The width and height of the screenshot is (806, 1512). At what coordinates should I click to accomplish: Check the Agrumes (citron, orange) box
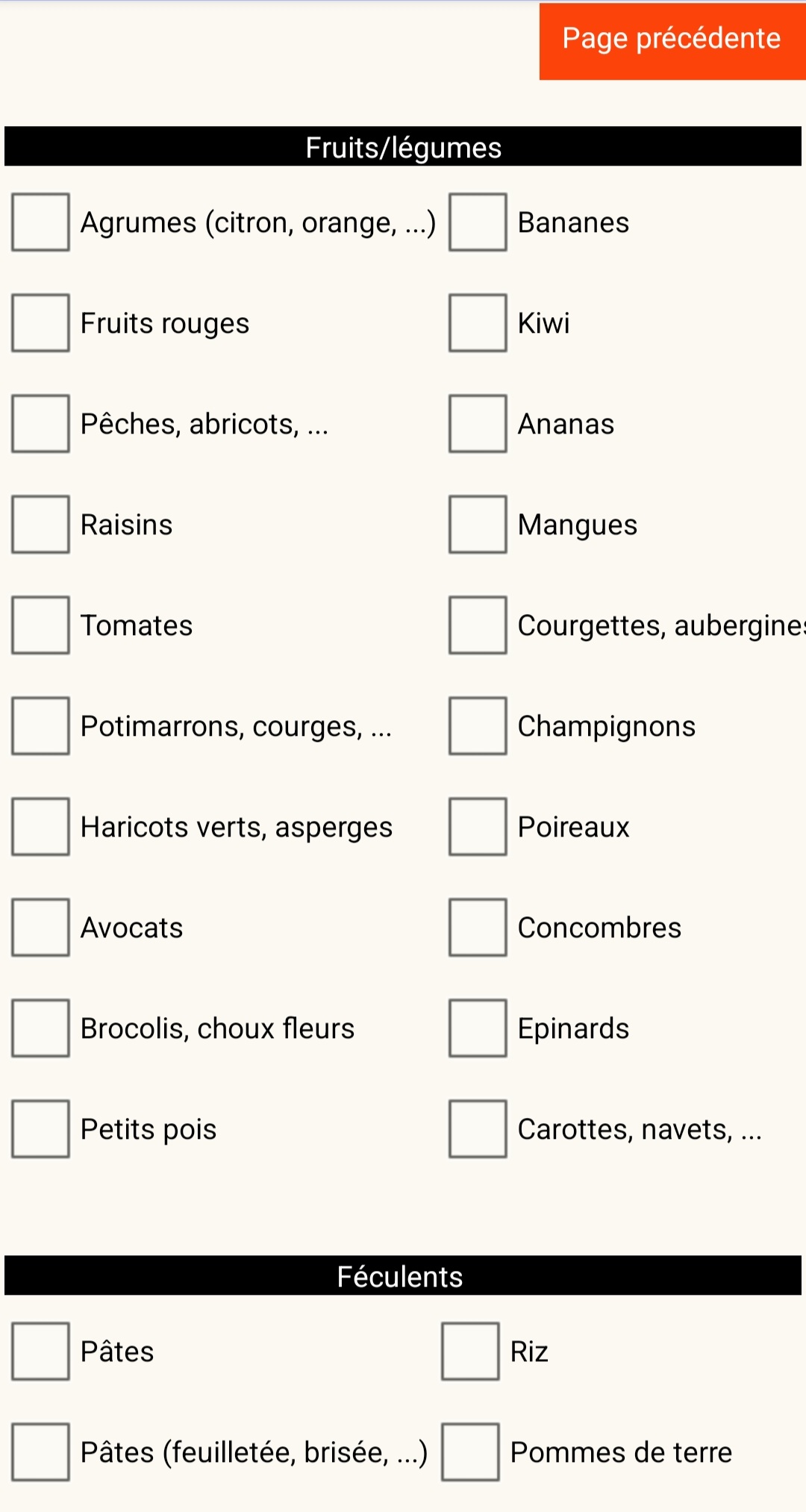(x=41, y=222)
